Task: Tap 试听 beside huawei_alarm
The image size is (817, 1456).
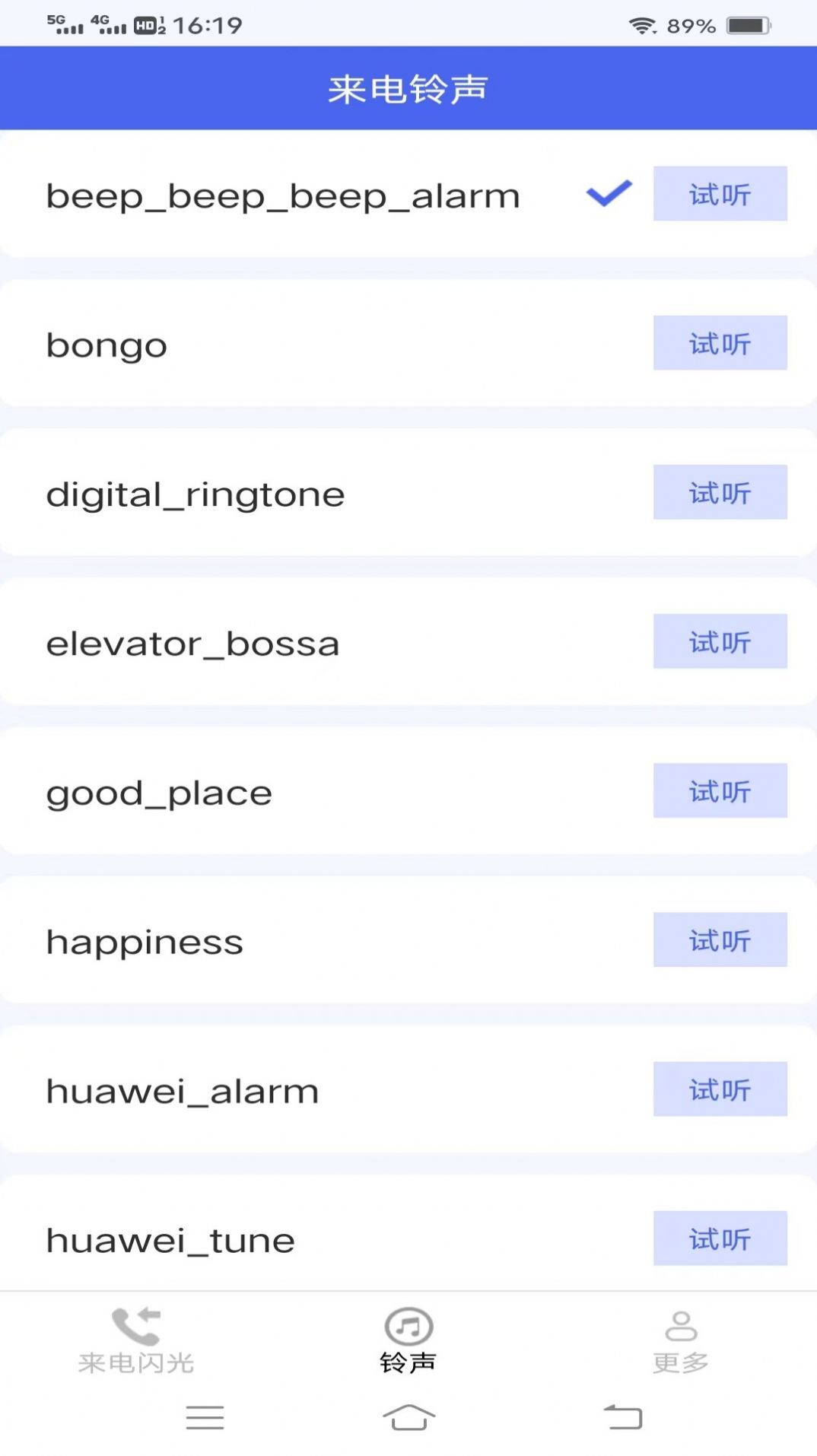Action: pyautogui.click(x=720, y=1089)
